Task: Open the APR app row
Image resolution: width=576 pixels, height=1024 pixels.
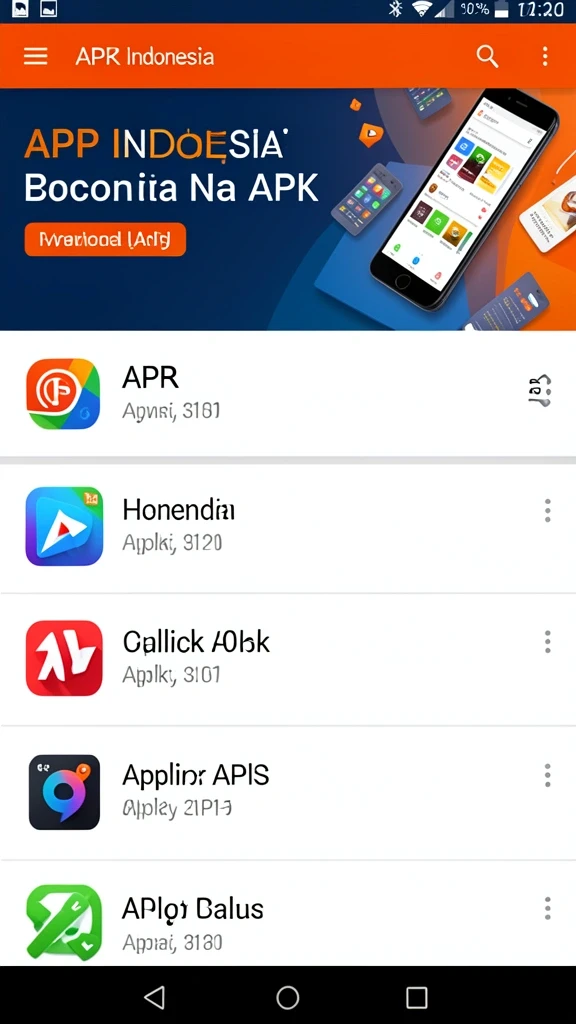Action: click(288, 394)
